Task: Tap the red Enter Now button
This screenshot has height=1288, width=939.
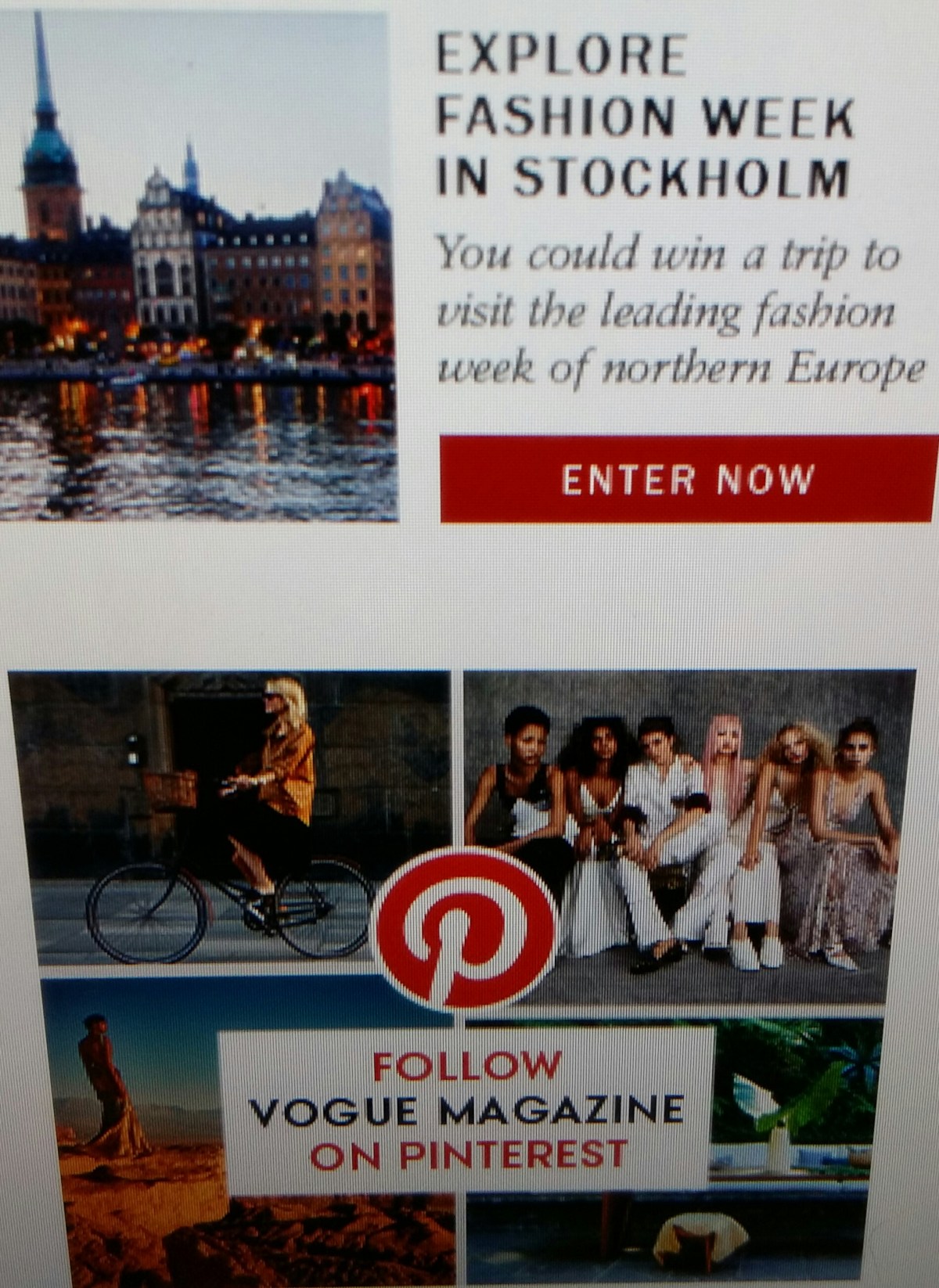Action: click(x=688, y=479)
